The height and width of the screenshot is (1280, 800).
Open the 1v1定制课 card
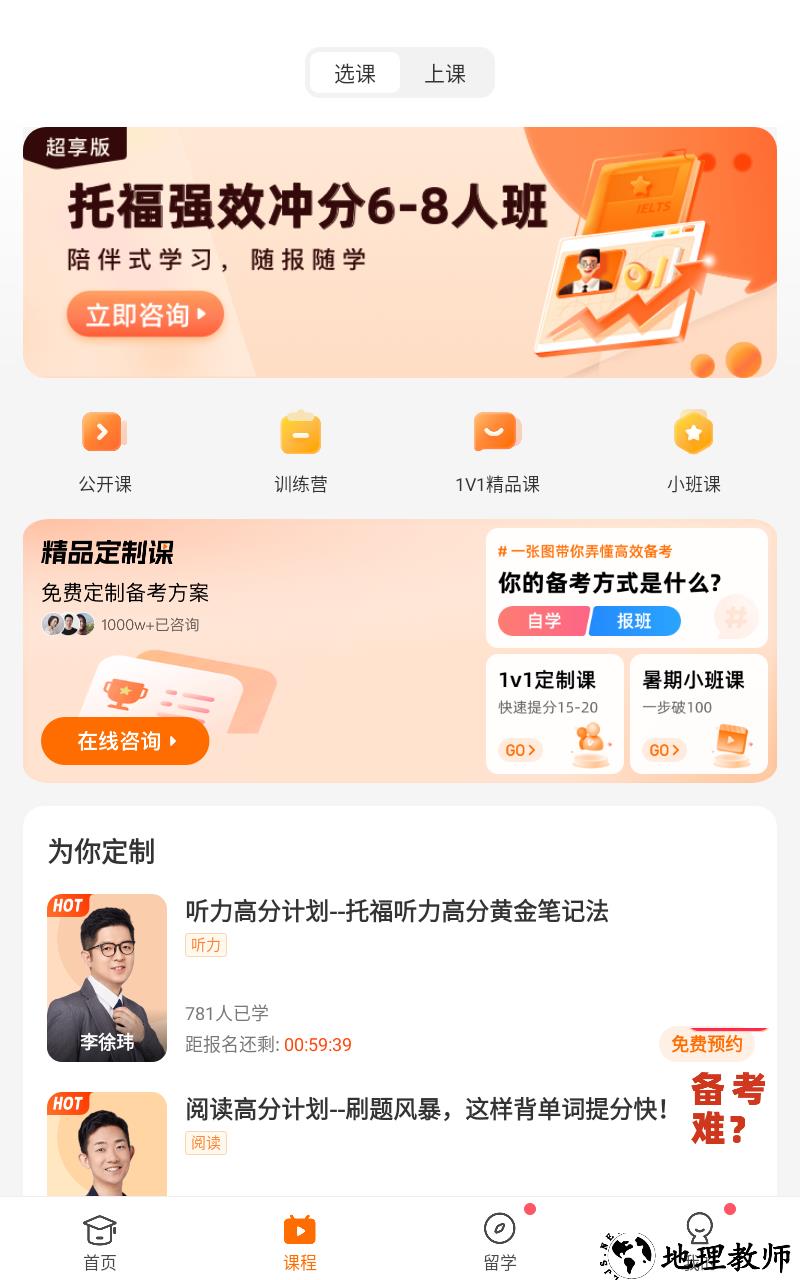tap(555, 714)
